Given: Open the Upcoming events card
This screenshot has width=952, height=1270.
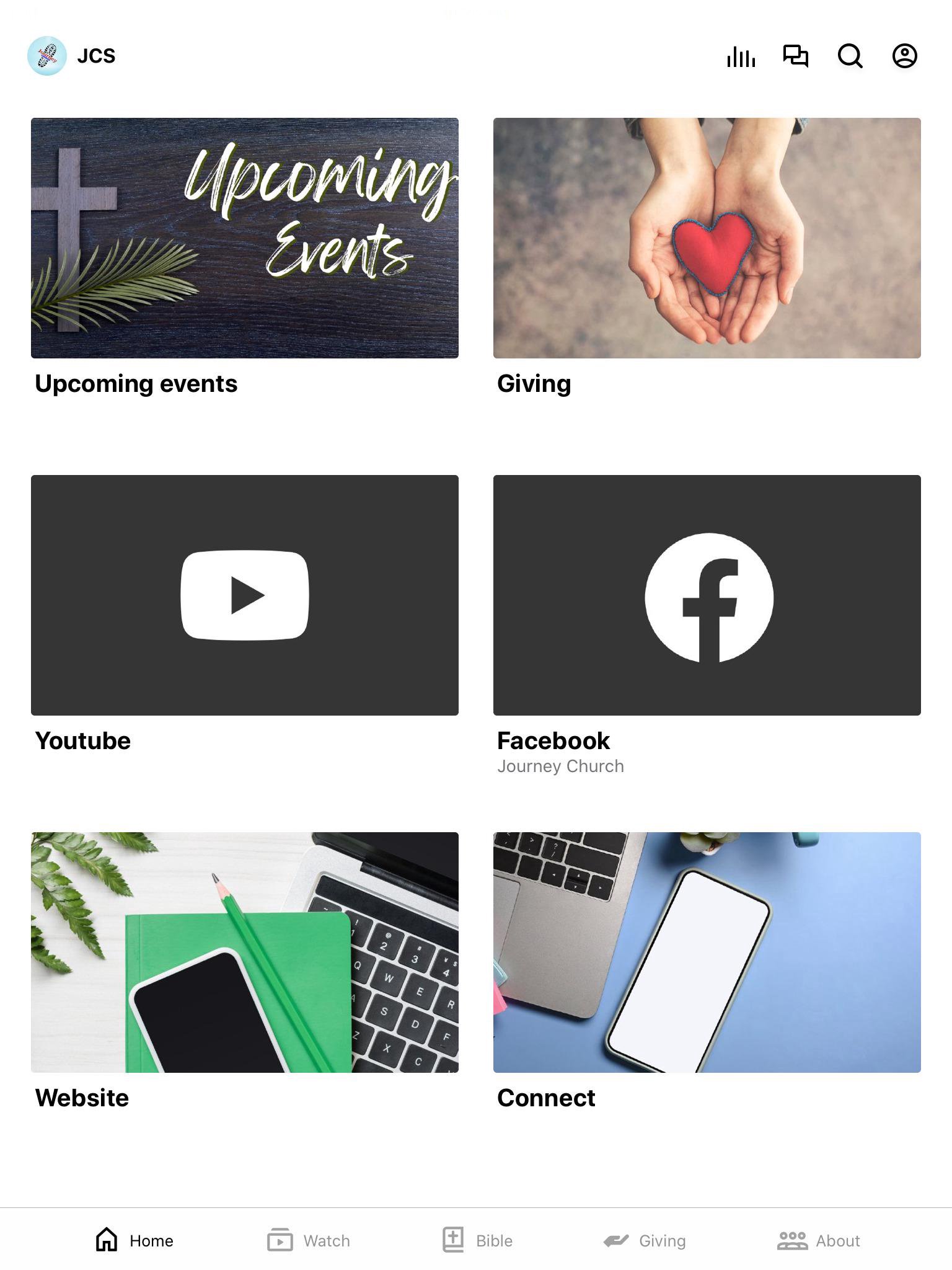Looking at the screenshot, I should coord(245,238).
